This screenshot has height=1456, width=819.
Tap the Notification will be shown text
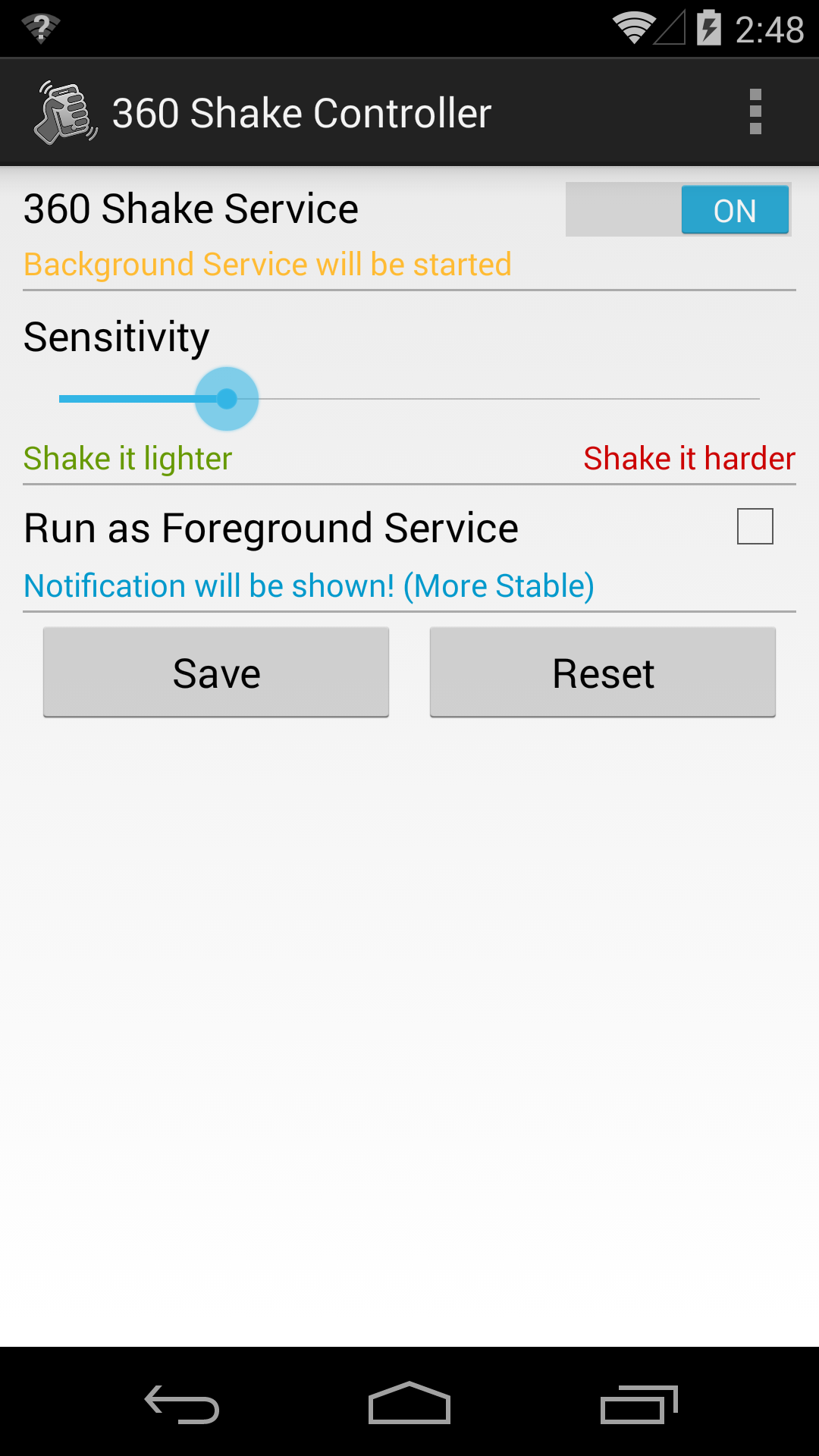[x=311, y=585]
